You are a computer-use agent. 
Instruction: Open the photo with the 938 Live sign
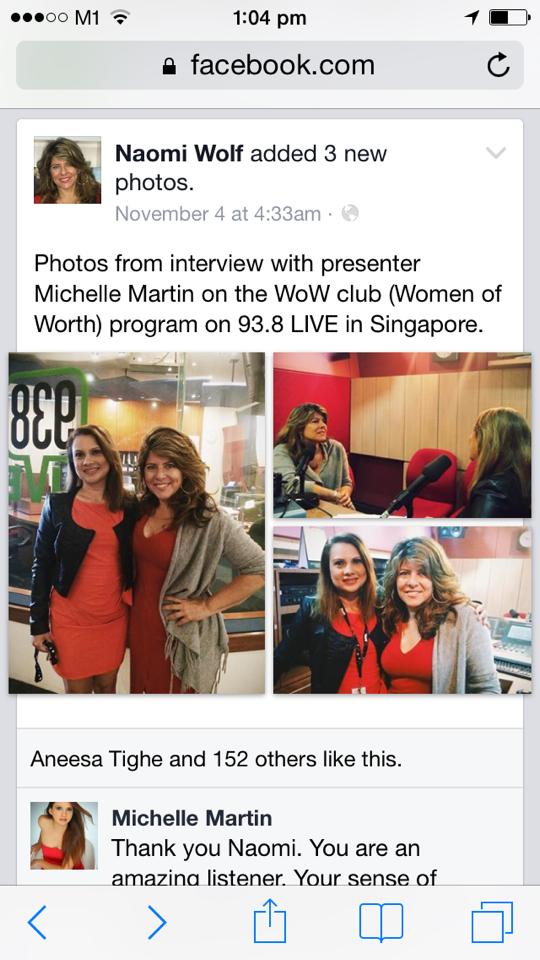[x=137, y=523]
